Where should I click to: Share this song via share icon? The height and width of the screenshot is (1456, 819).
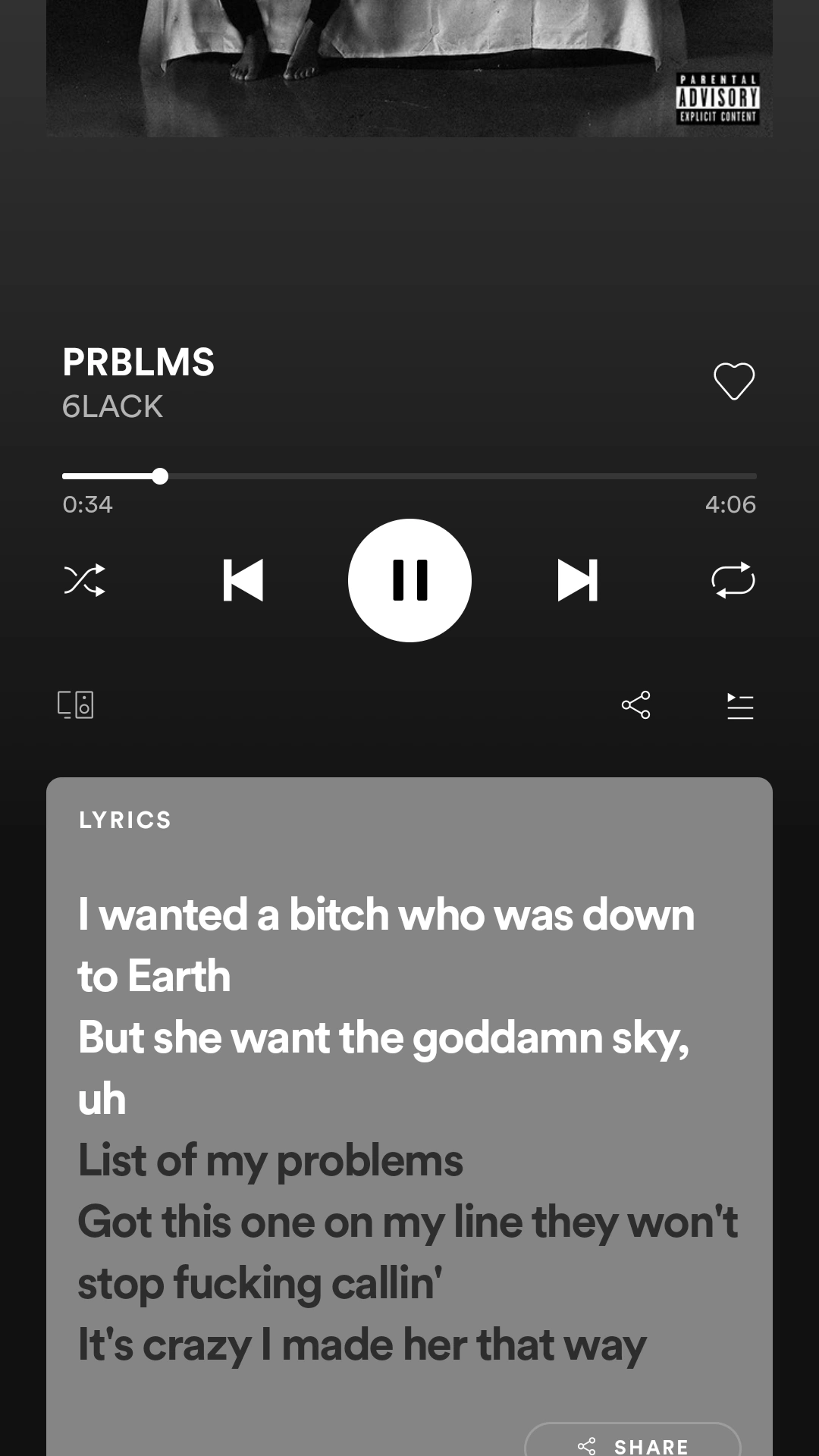(635, 704)
